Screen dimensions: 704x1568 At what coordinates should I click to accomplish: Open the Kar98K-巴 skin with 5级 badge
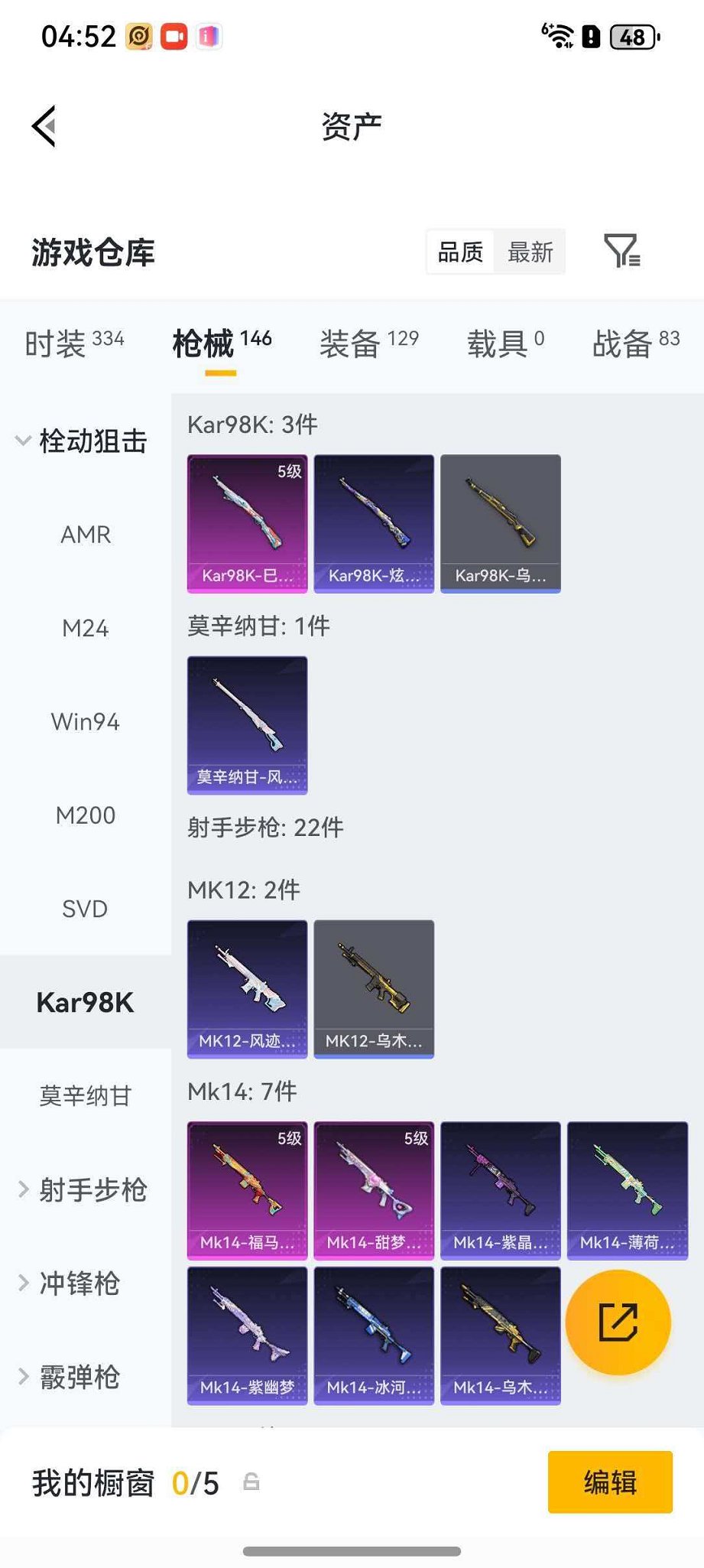(x=246, y=522)
